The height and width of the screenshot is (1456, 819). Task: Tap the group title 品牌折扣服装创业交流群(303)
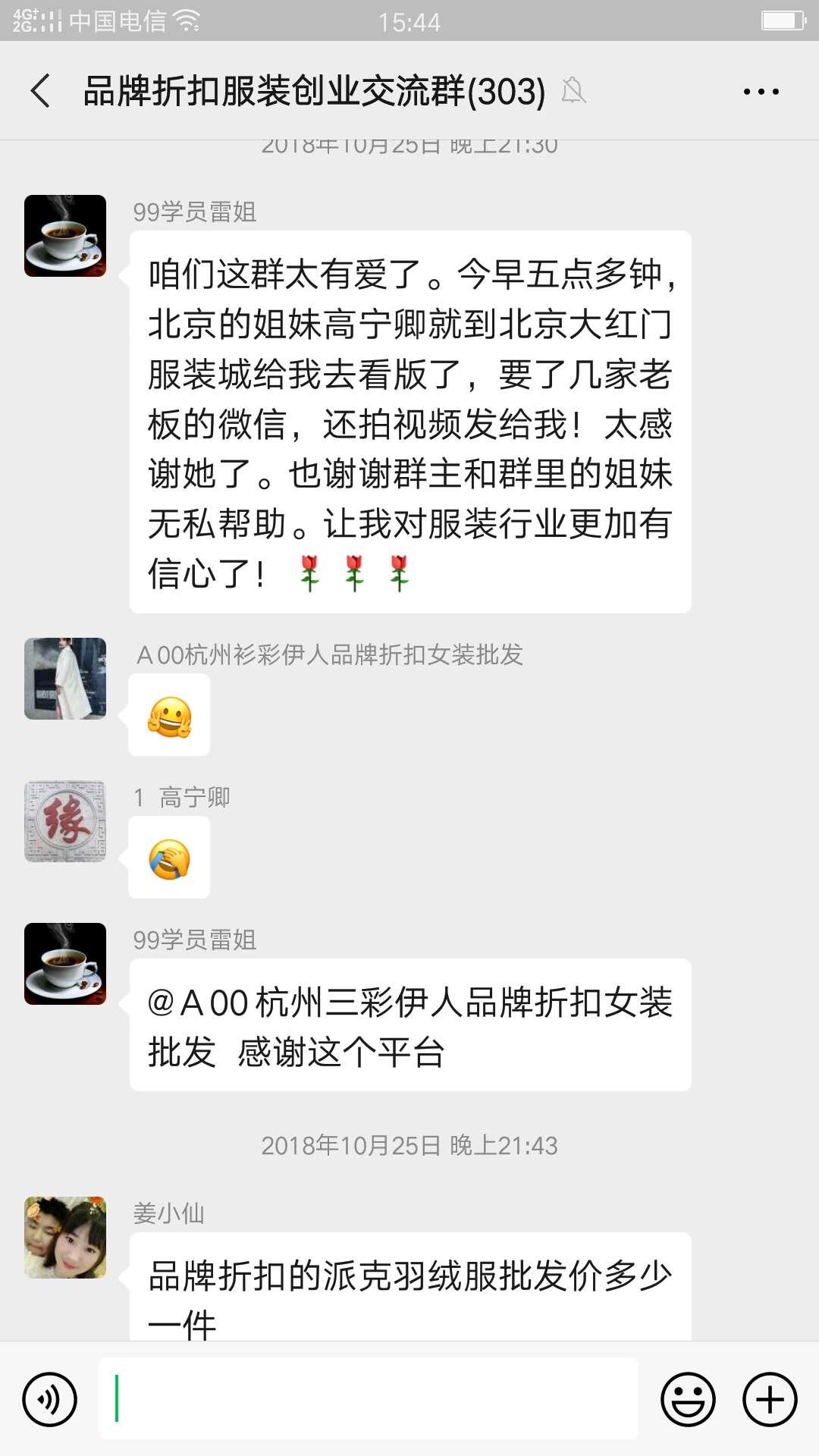pyautogui.click(x=312, y=90)
